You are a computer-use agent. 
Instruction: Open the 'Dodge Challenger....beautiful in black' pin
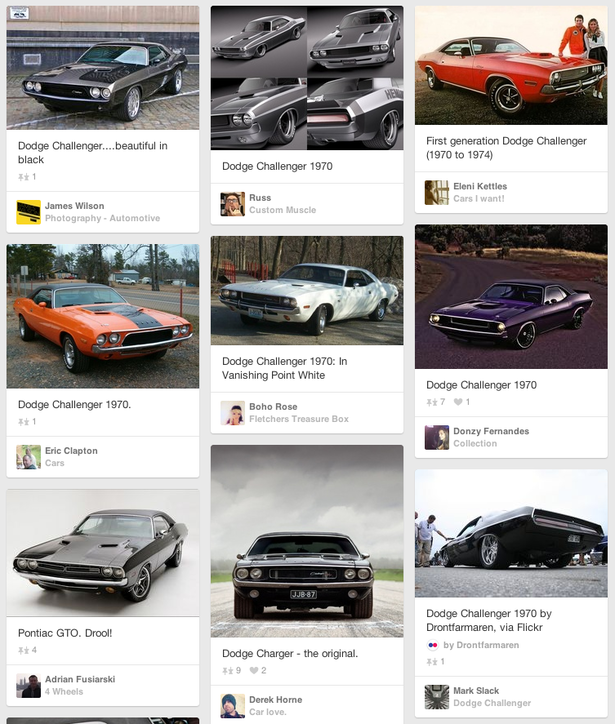tap(102, 67)
